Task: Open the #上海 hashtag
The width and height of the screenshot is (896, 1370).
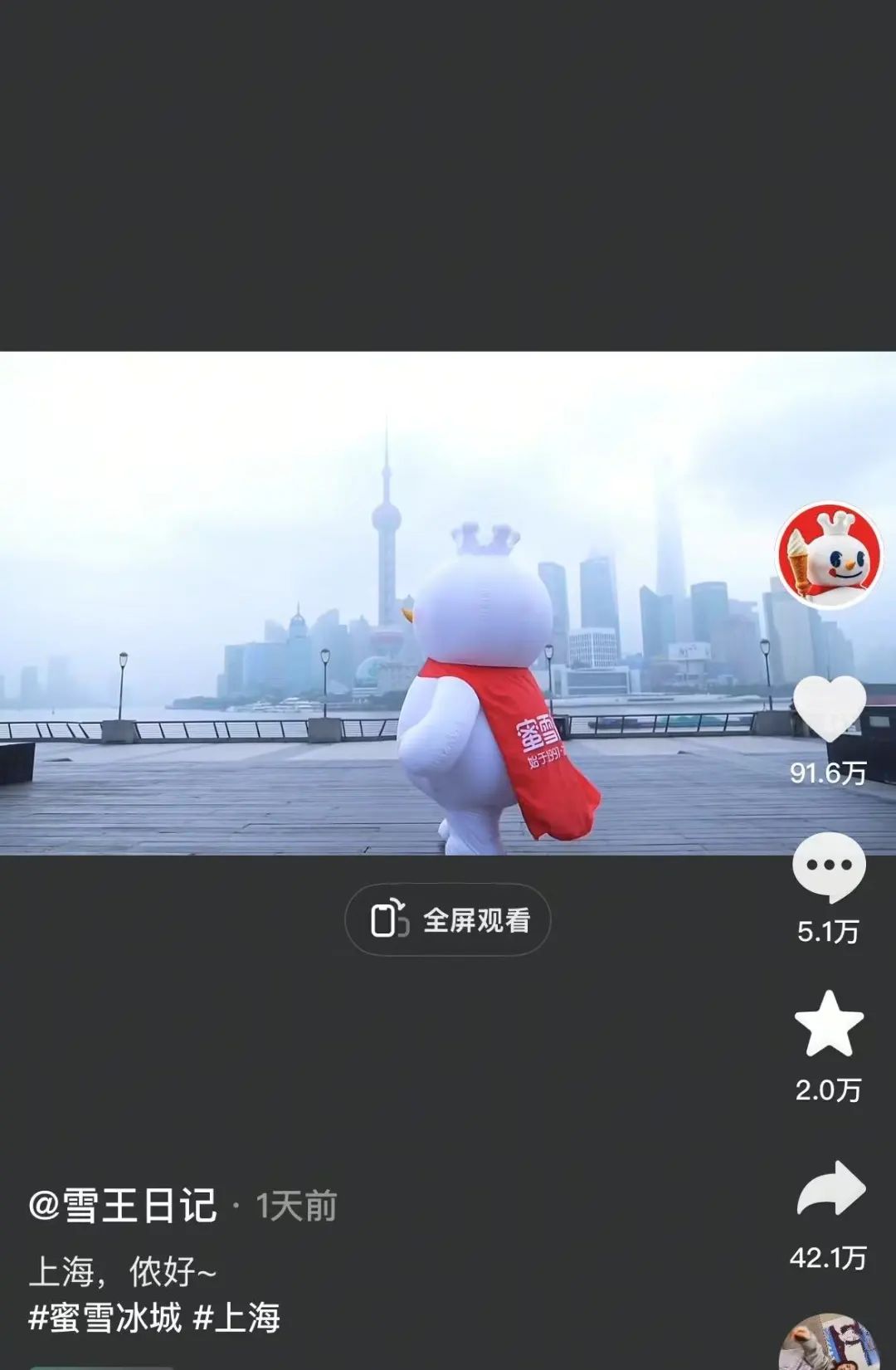Action: point(236,1318)
